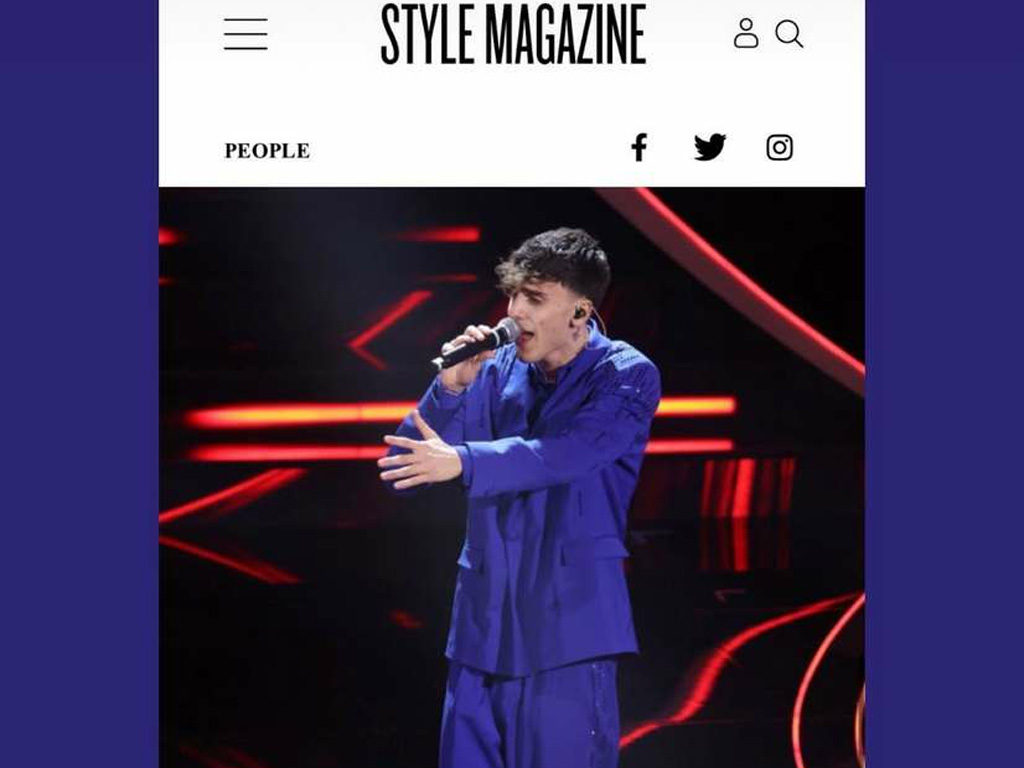Tap the search magnifier icon

[789, 34]
